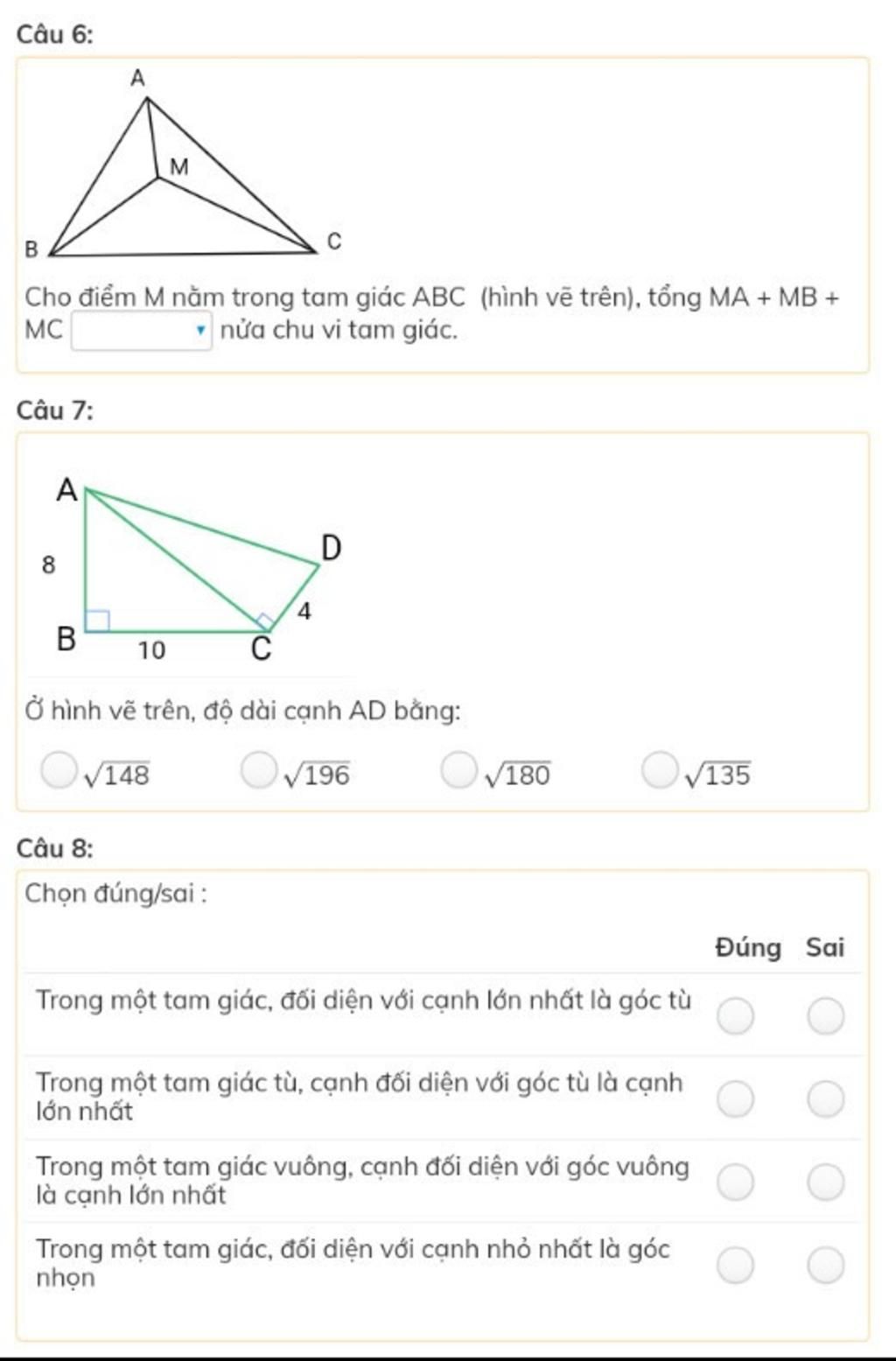The width and height of the screenshot is (896, 1361).
Task: Mark Đúng for the 'tam giác tù' statement
Action: coord(735,1099)
